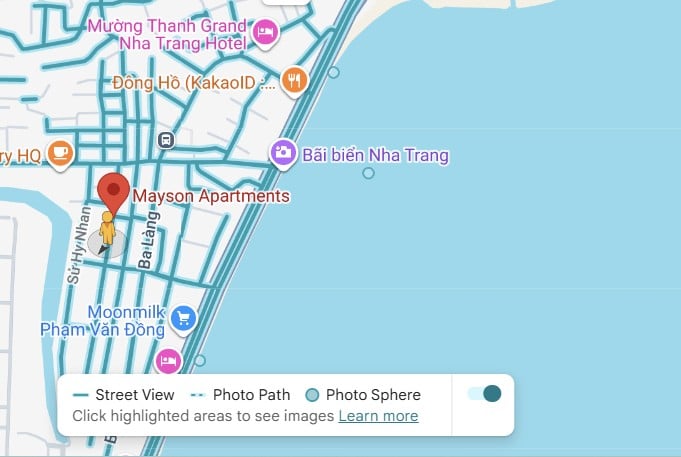Toggle the Street View layer switch
This screenshot has width=681, height=457.
click(484, 394)
